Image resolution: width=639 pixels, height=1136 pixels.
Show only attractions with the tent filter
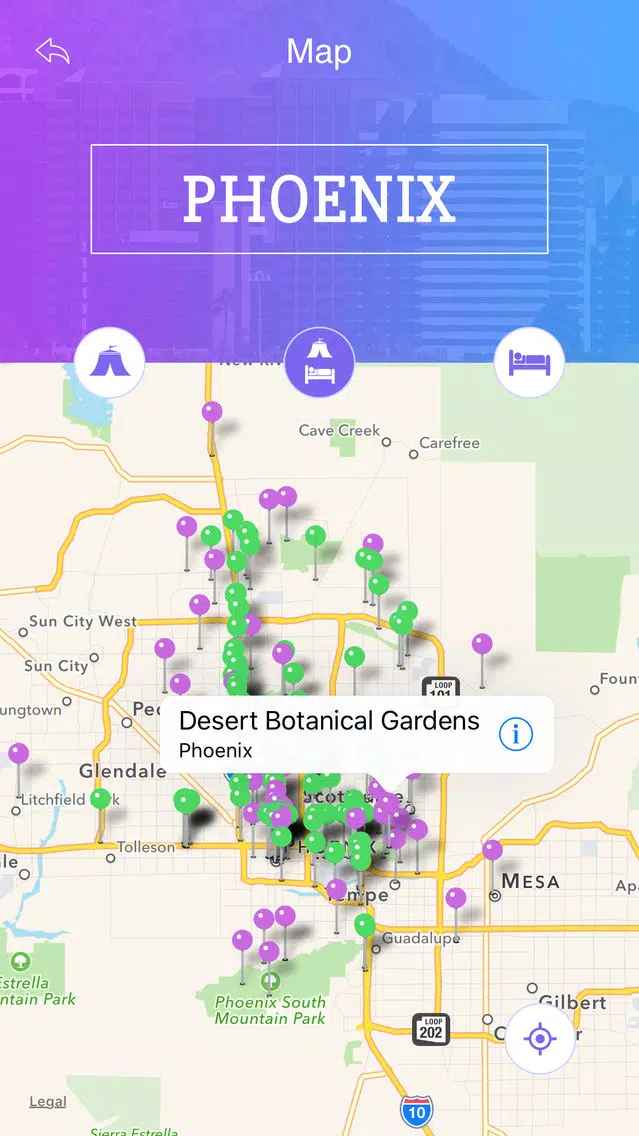tap(109, 362)
